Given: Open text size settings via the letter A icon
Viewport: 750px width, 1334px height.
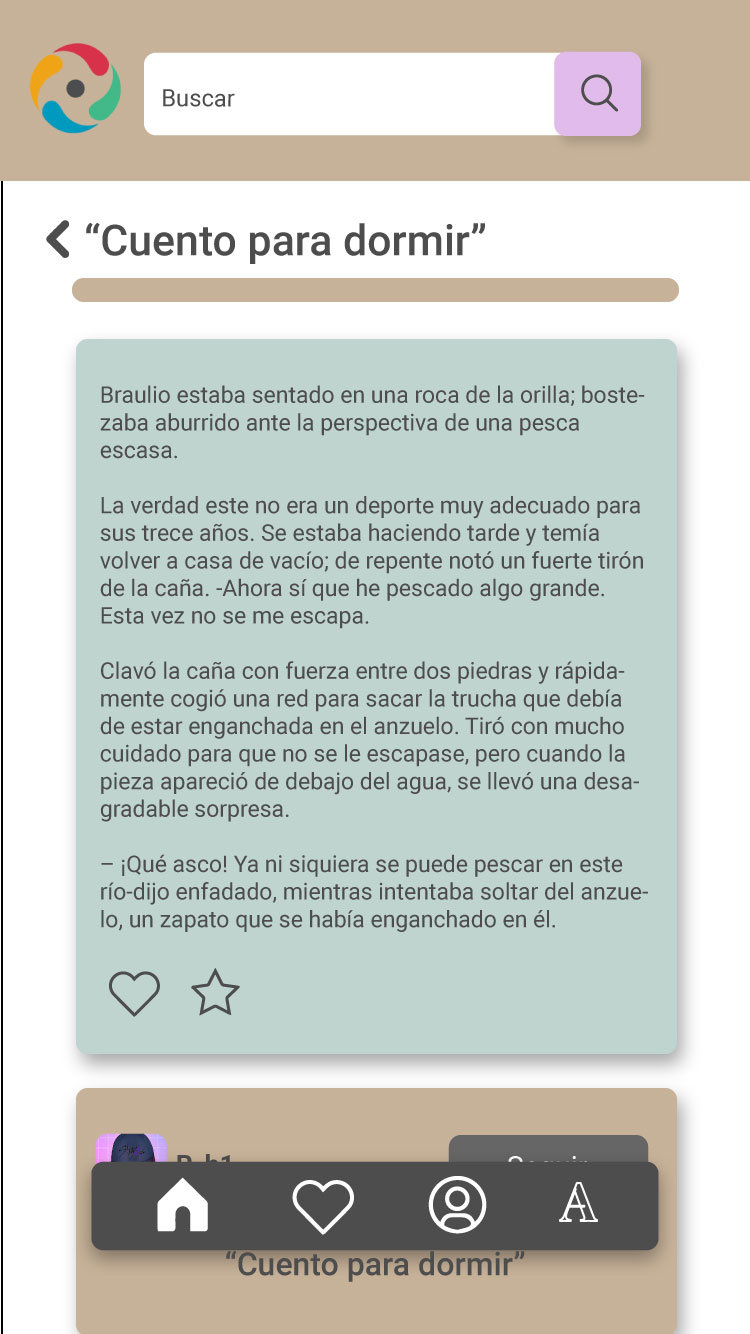Looking at the screenshot, I should pos(580,1206).
